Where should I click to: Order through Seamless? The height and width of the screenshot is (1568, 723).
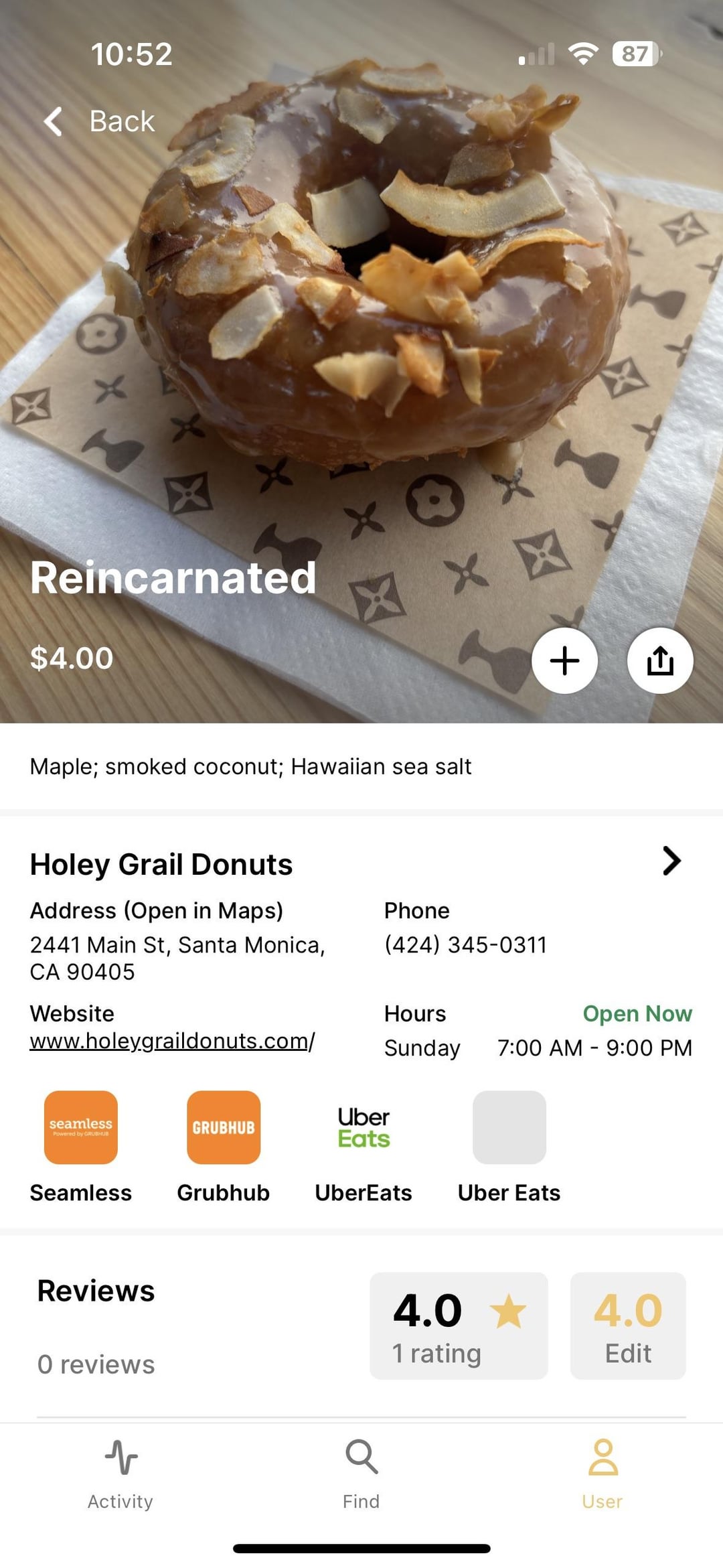tap(81, 1128)
